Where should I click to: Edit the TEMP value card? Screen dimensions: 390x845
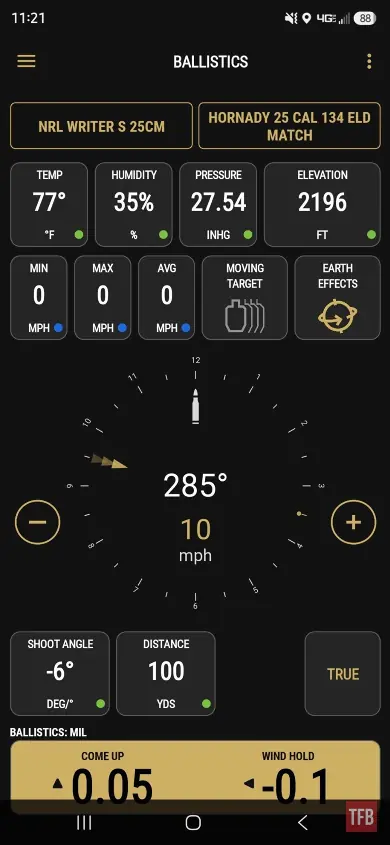click(x=49, y=204)
